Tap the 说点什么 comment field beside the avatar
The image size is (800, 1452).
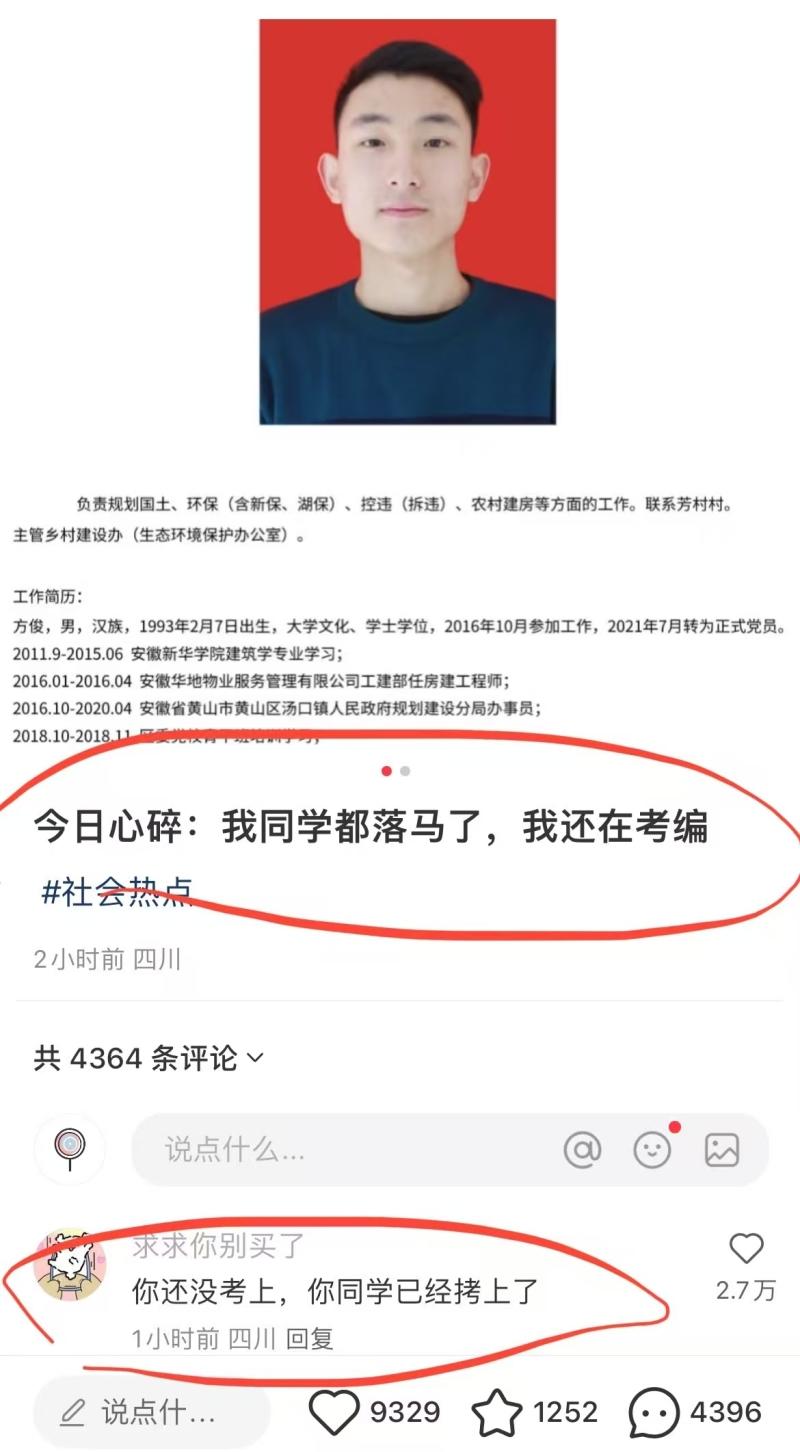click(340, 1150)
